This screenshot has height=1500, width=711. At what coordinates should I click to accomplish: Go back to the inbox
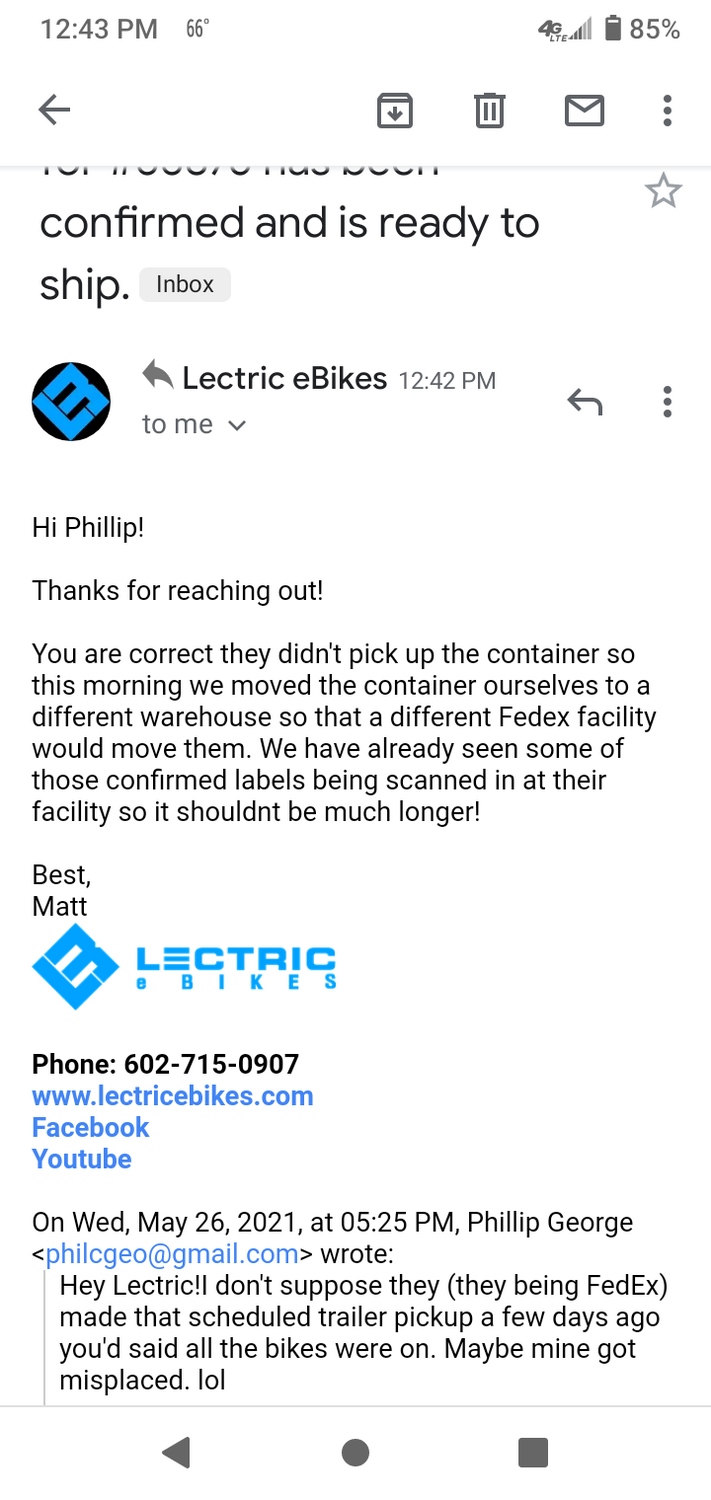[x=54, y=110]
